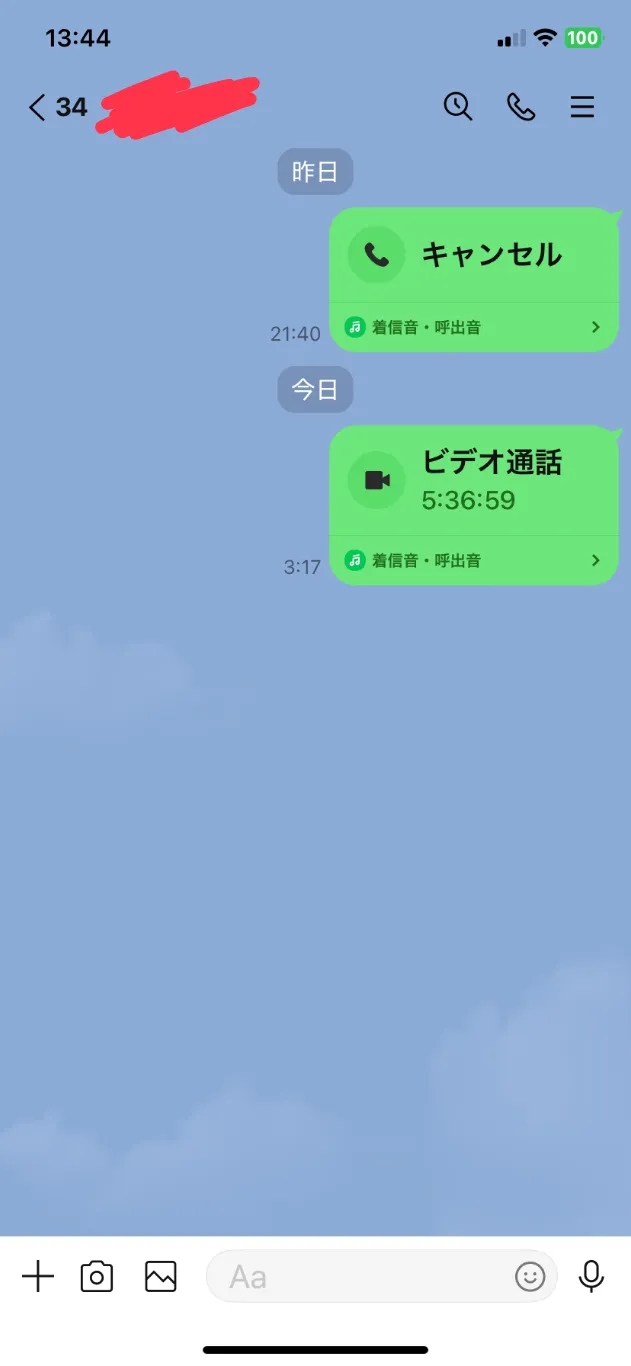Screen dimensions: 631x1366
Task: Start a call with the phone icon
Action: pyautogui.click(x=521, y=107)
